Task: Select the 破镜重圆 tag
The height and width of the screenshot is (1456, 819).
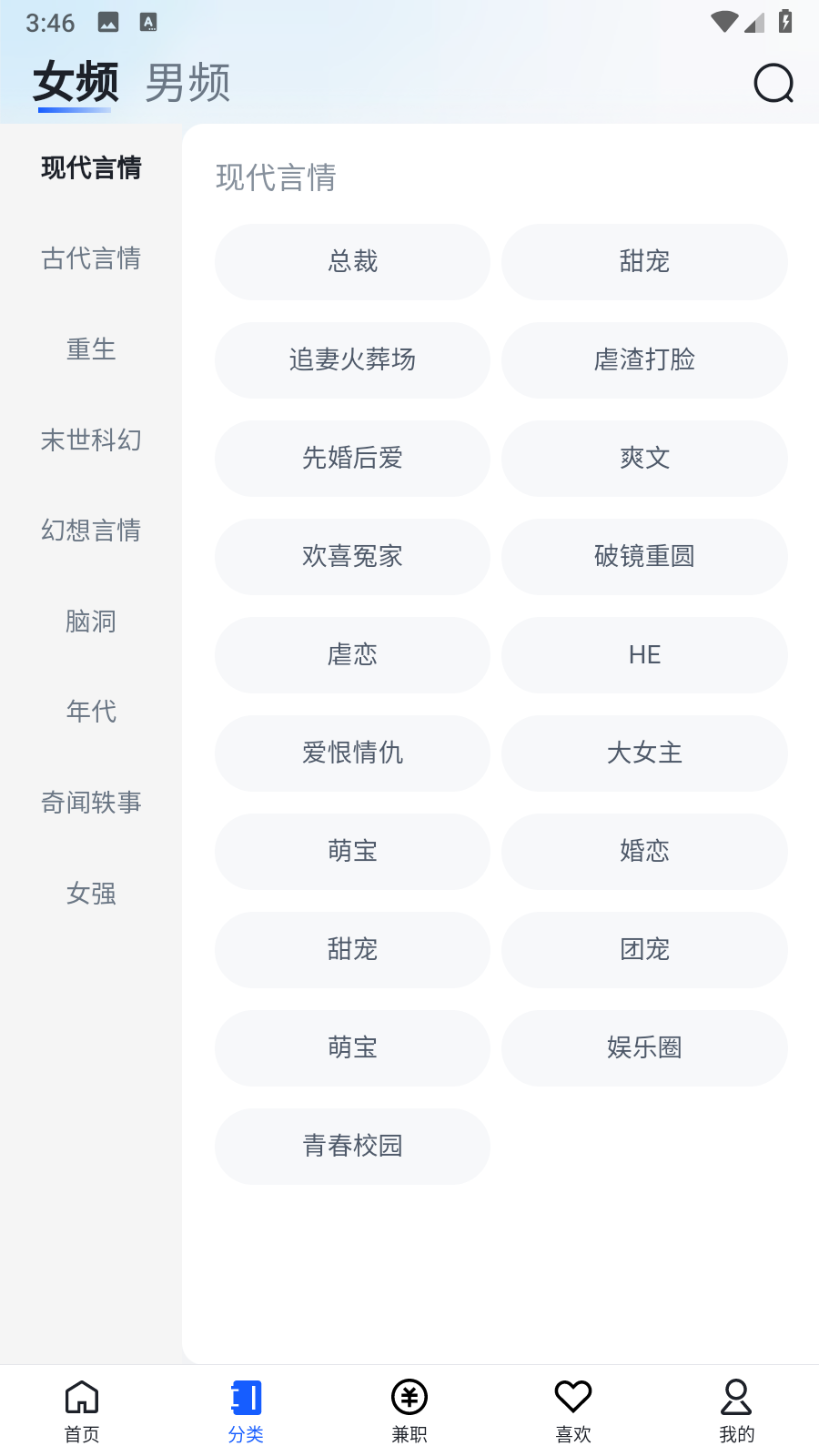Action: (643, 557)
